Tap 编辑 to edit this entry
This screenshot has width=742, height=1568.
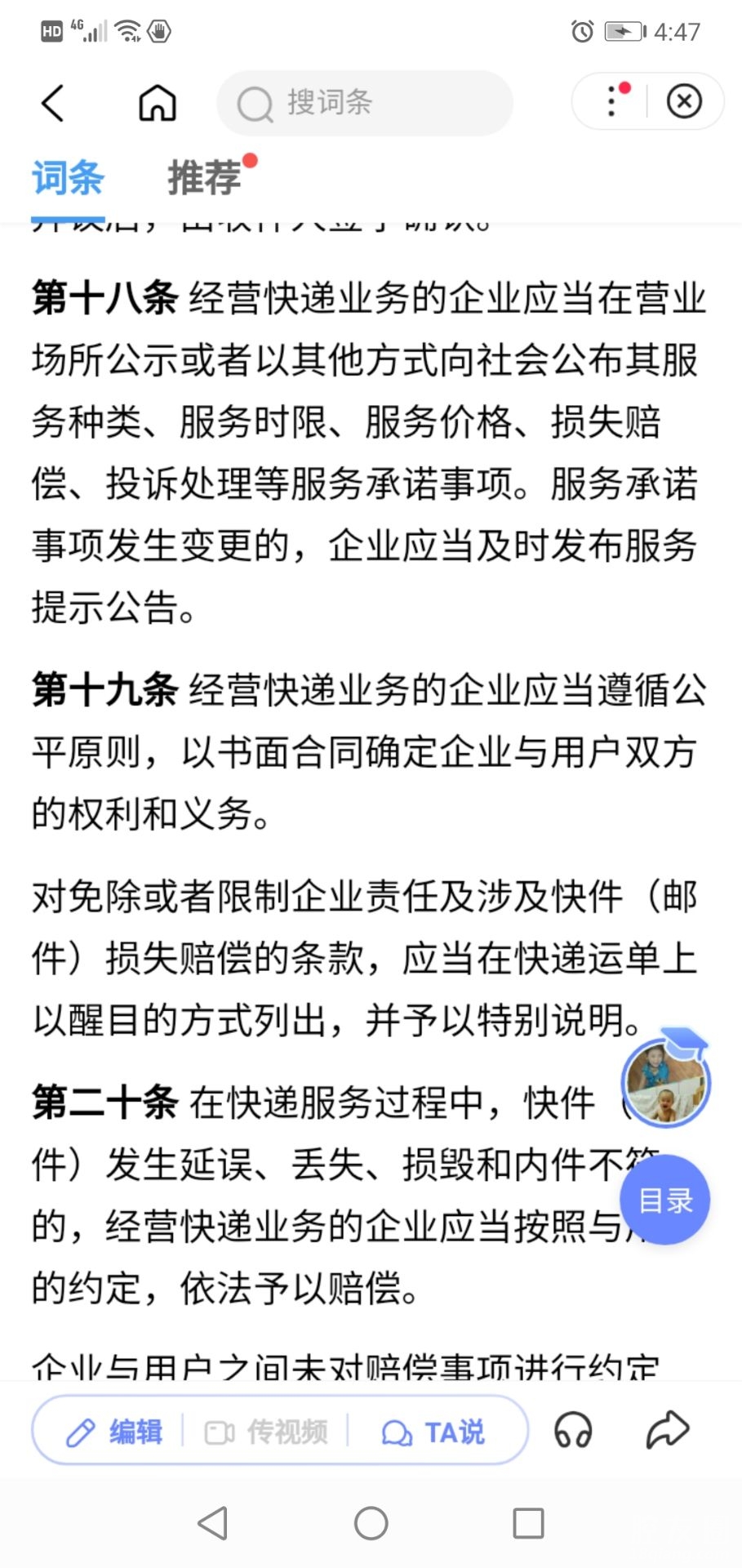[x=114, y=1432]
